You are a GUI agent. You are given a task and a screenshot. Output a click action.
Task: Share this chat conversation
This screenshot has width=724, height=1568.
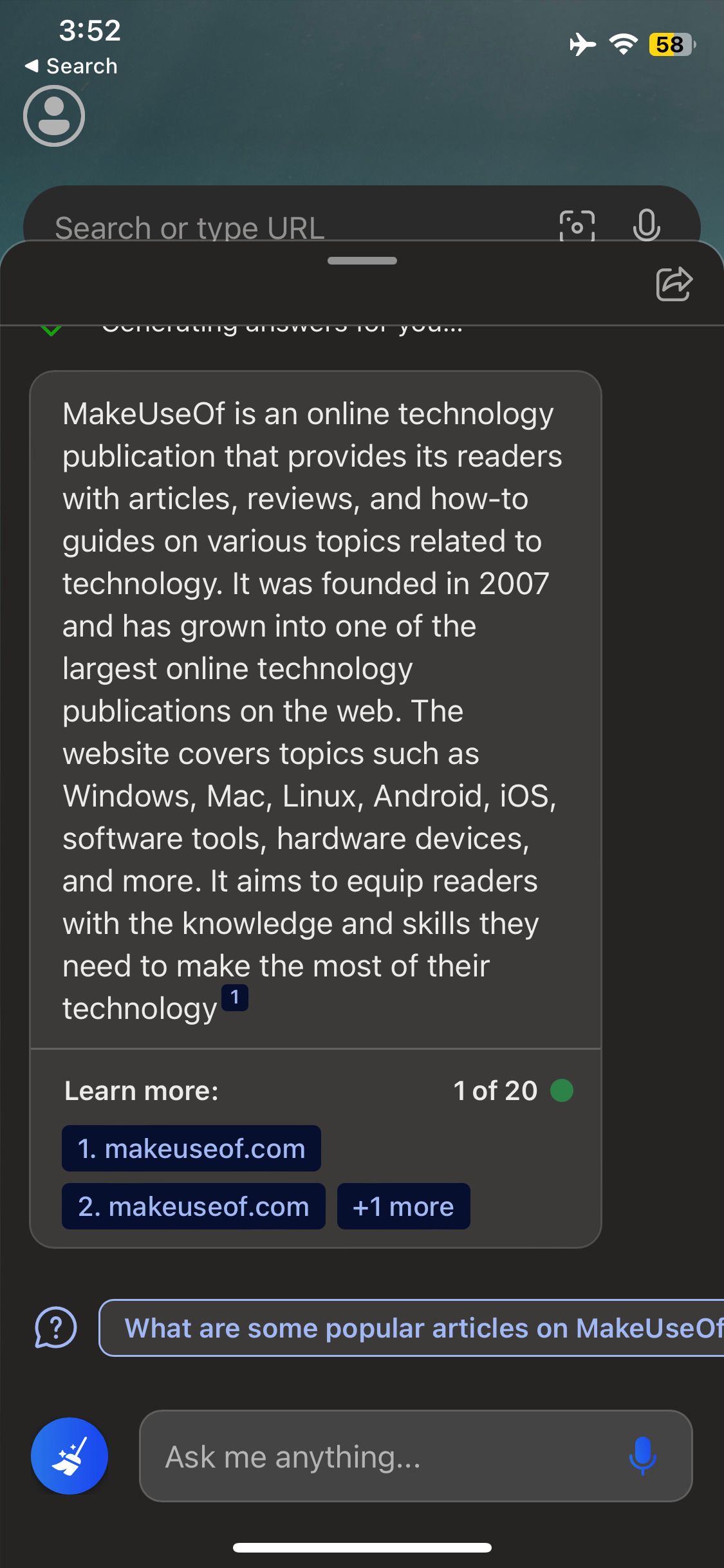tap(673, 284)
